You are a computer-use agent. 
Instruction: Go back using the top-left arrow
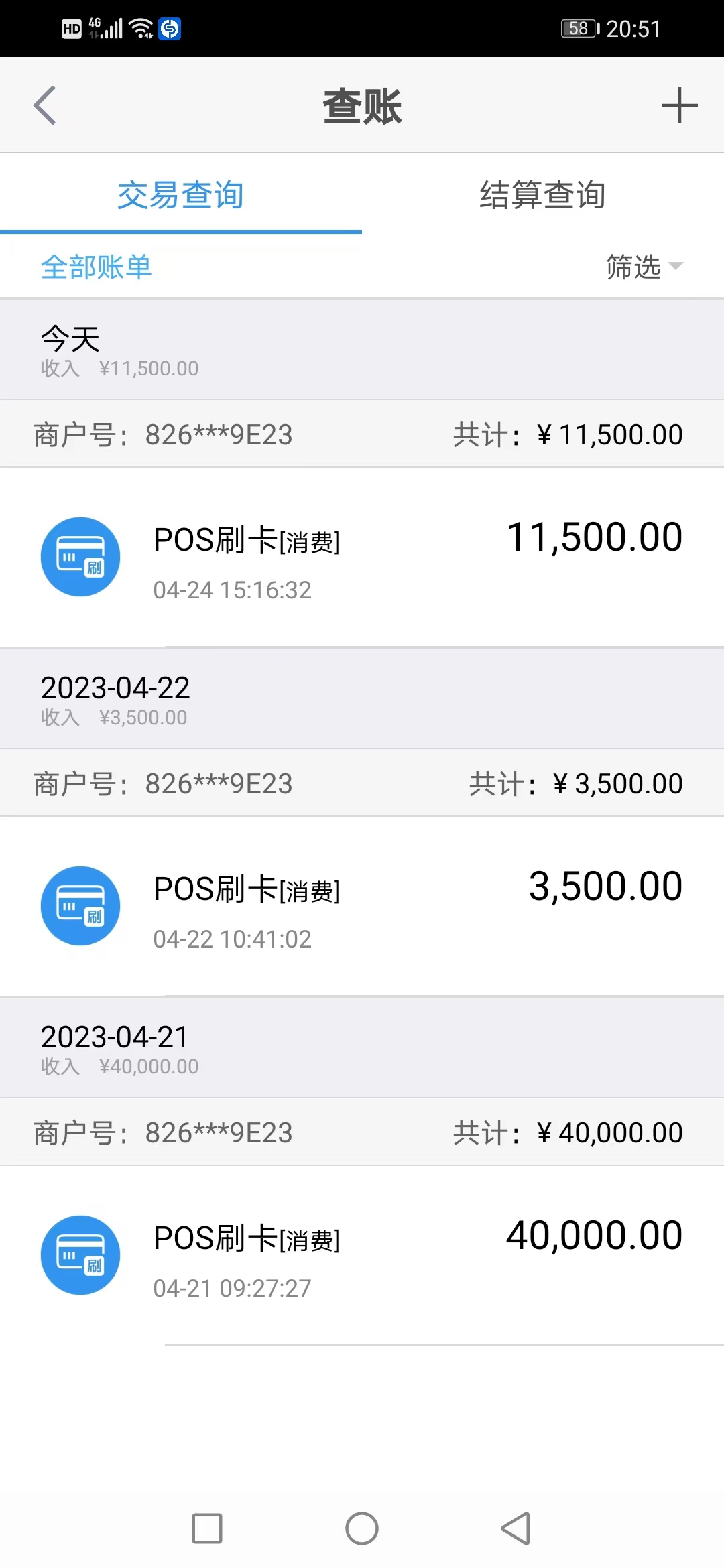click(x=44, y=105)
